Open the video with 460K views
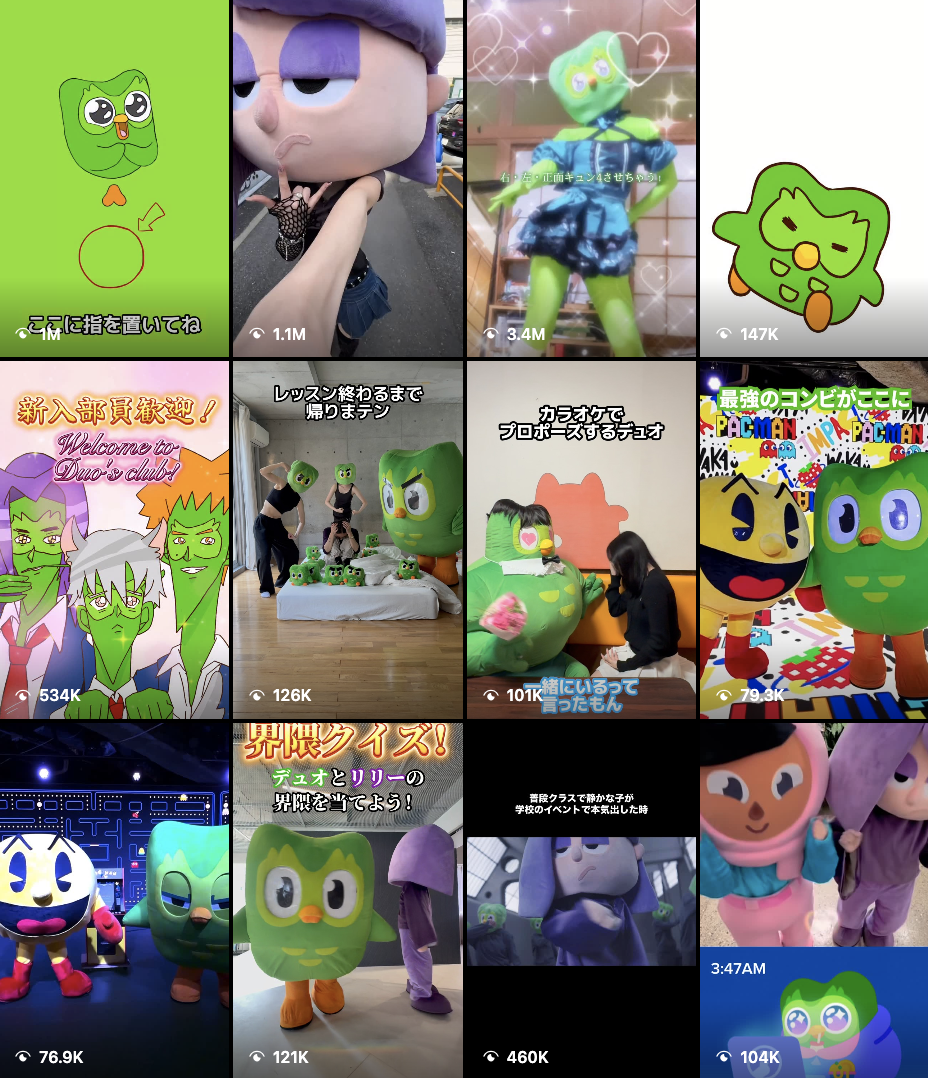Screen dimensions: 928x1078 pyautogui.click(x=581, y=900)
